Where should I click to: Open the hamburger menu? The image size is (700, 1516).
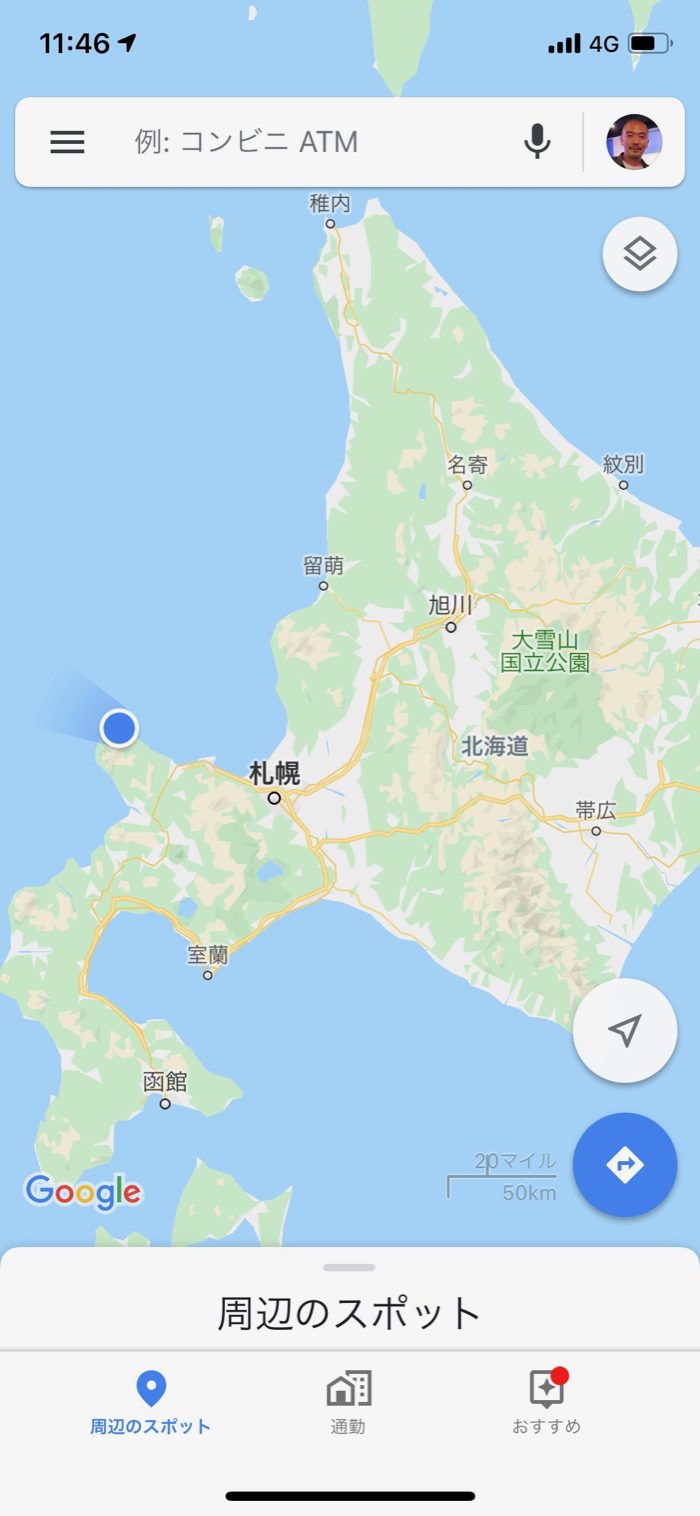pyautogui.click(x=67, y=142)
